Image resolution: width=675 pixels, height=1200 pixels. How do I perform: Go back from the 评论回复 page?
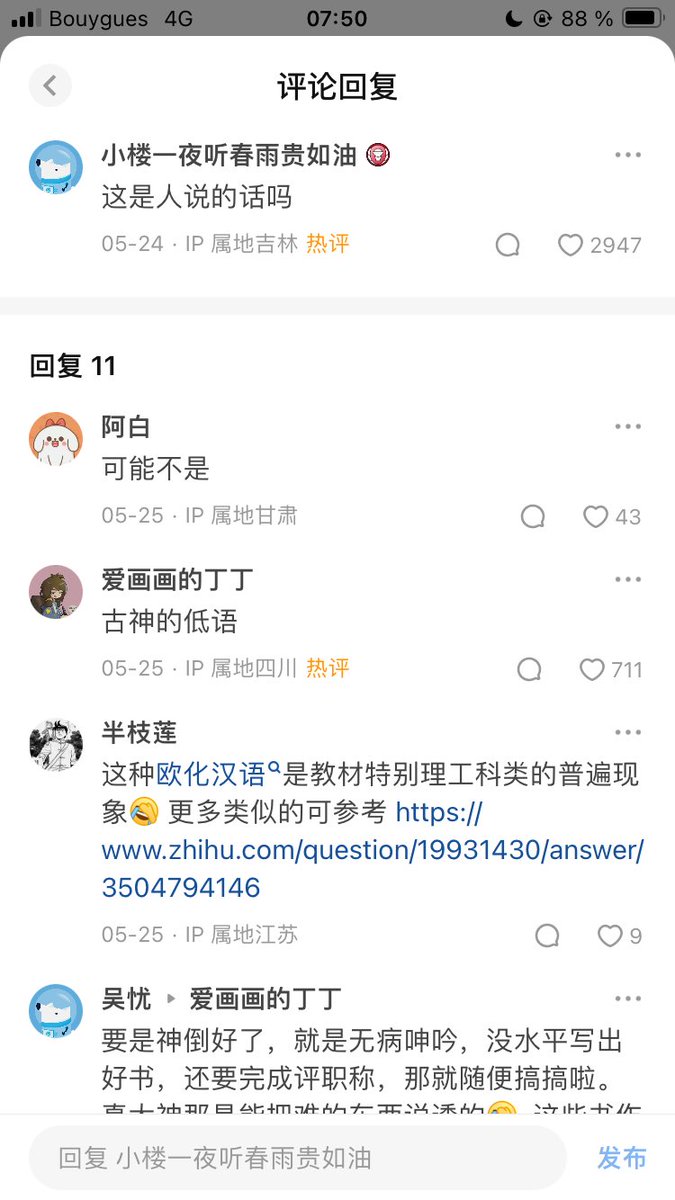tap(50, 86)
